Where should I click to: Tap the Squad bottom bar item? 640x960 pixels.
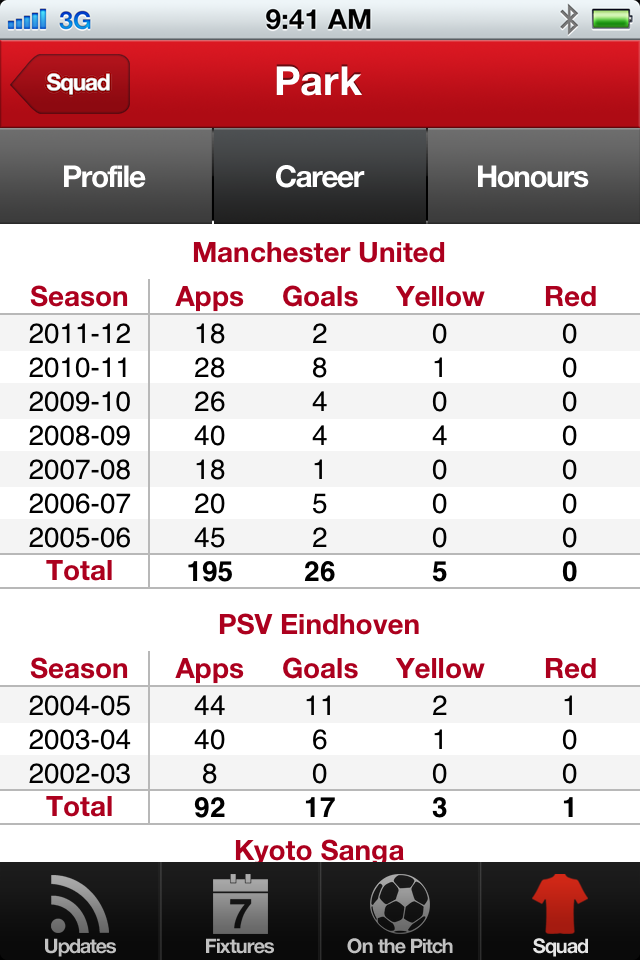[560, 914]
